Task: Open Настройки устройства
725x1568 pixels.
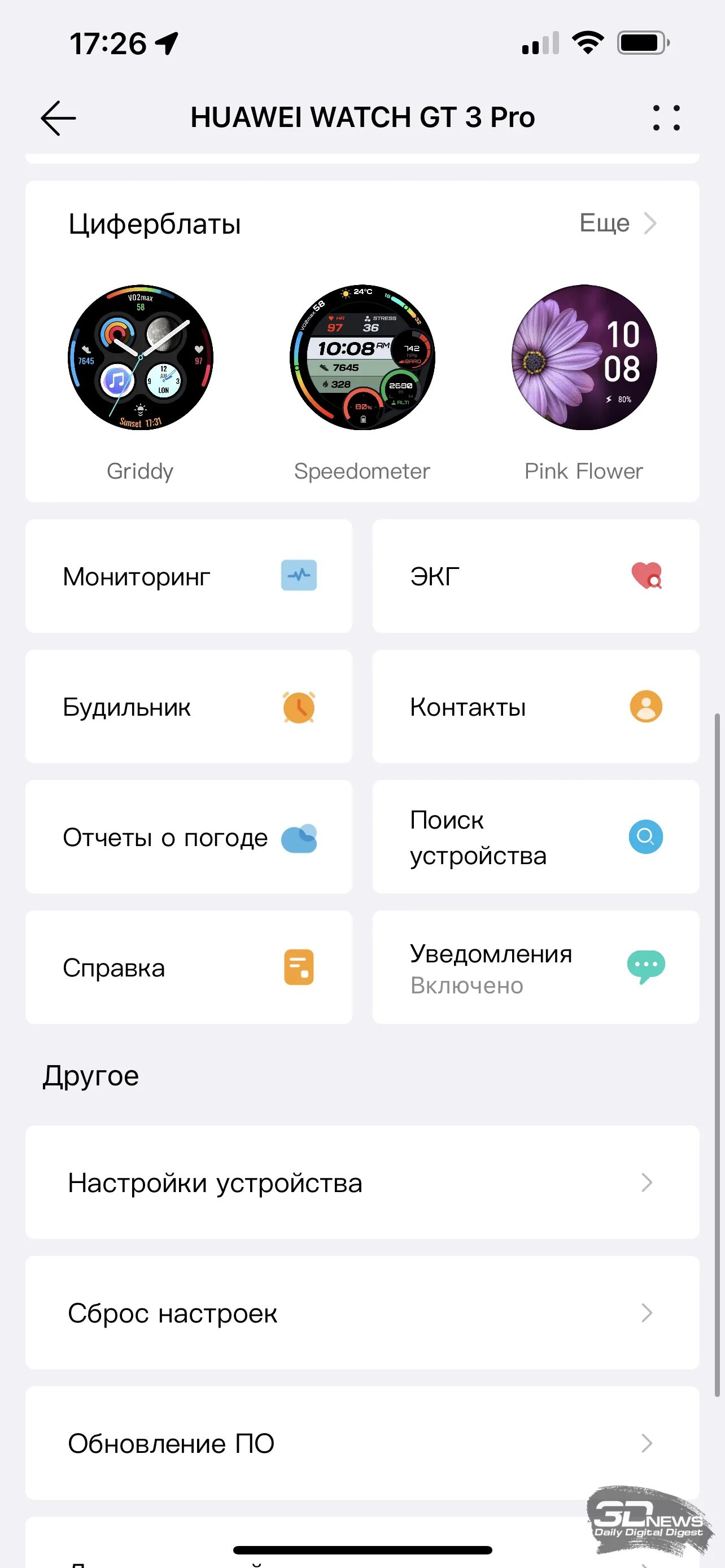Action: point(362,1182)
